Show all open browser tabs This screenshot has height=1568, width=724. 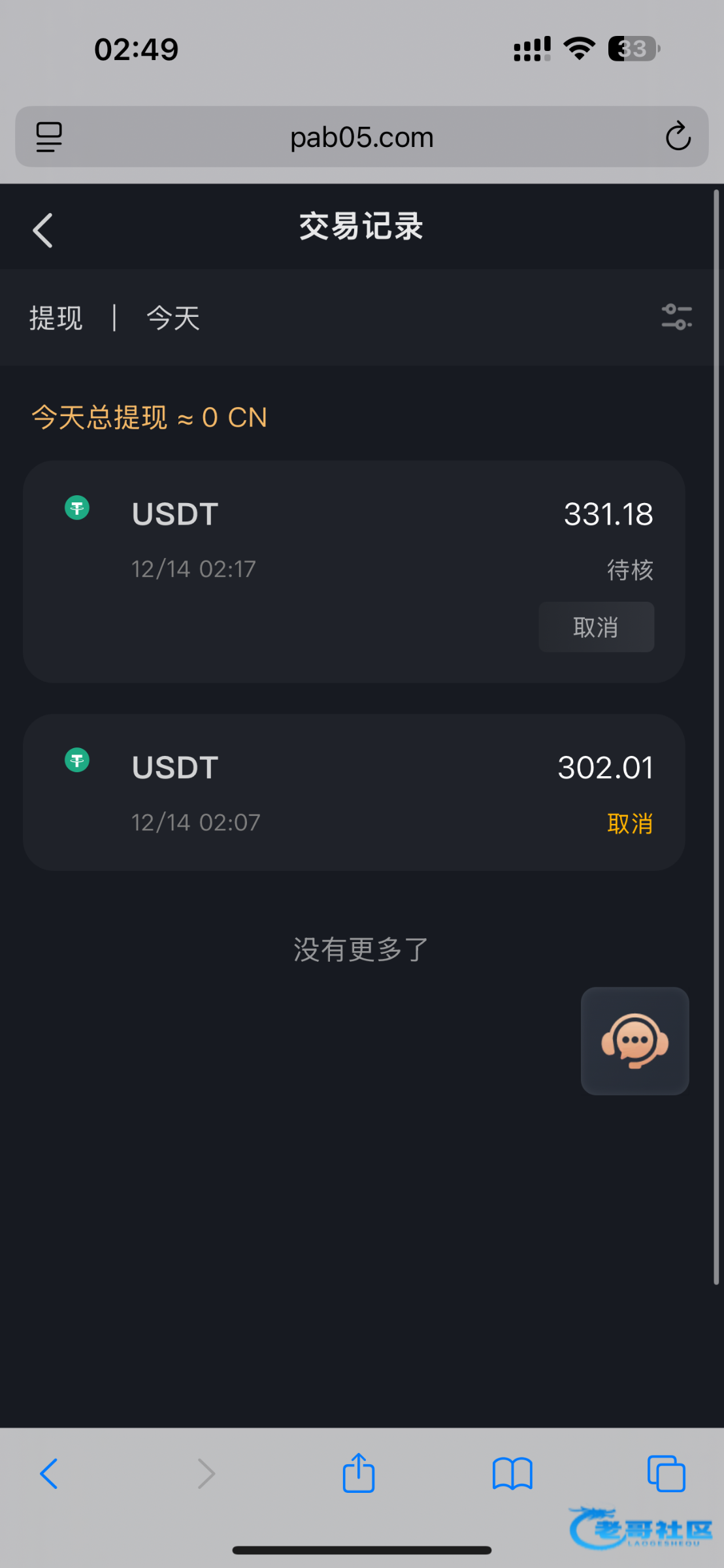(666, 1474)
